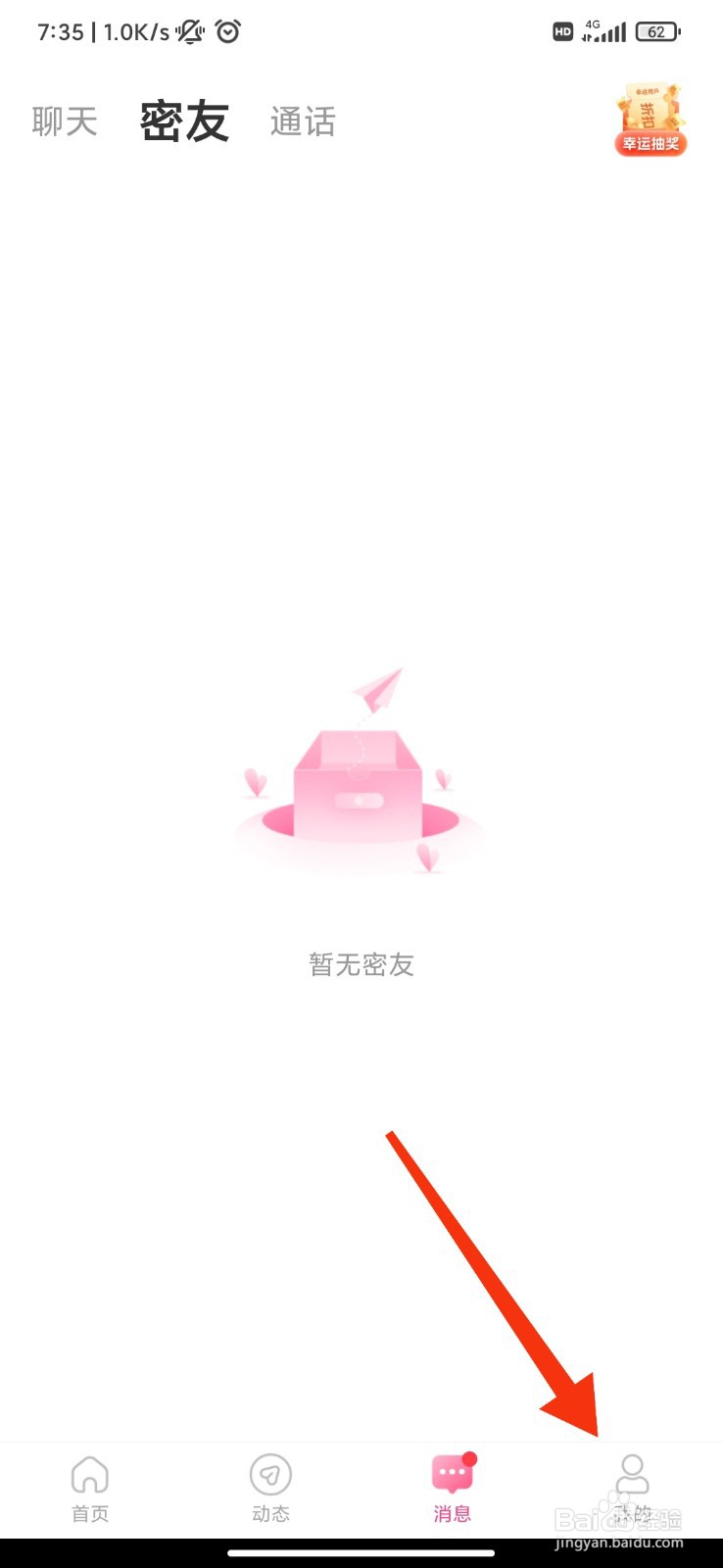Tap the 7:35 clock in status bar
This screenshot has width=723, height=1568.
coord(62,31)
